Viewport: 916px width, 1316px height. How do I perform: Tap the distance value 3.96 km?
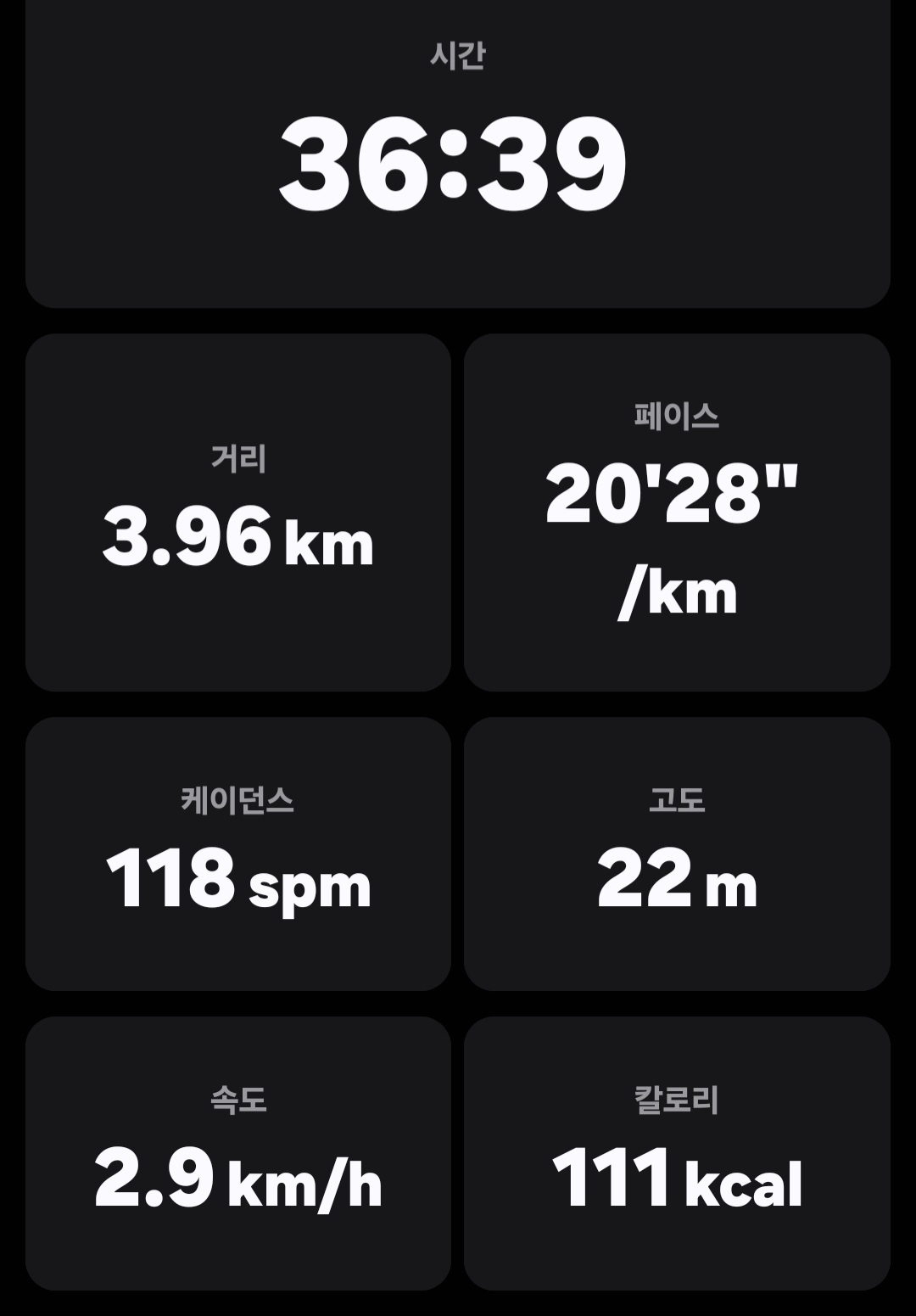coord(240,541)
